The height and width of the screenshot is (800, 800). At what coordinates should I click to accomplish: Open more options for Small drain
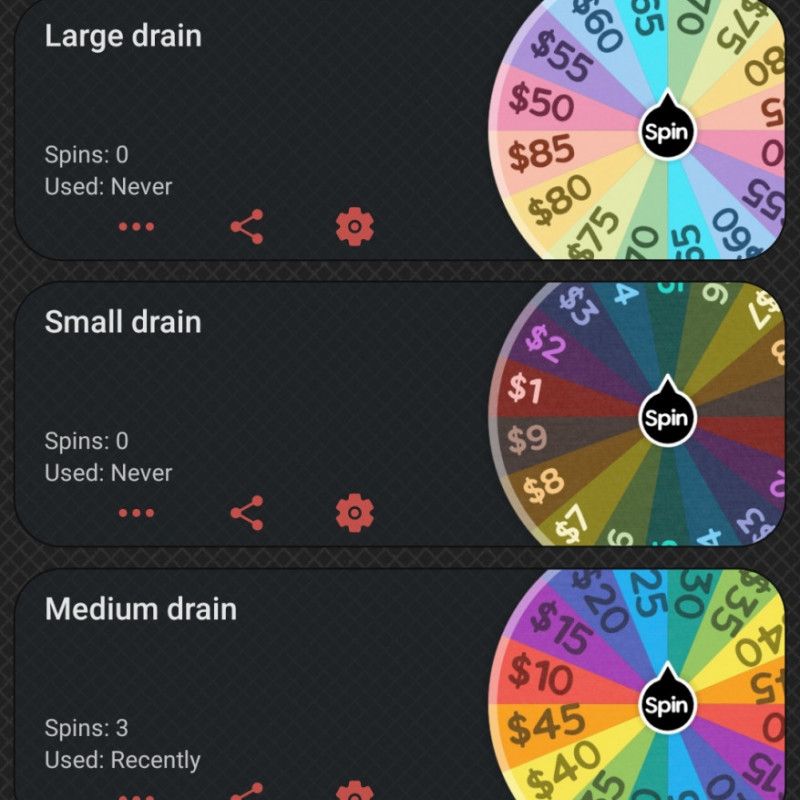(136, 513)
